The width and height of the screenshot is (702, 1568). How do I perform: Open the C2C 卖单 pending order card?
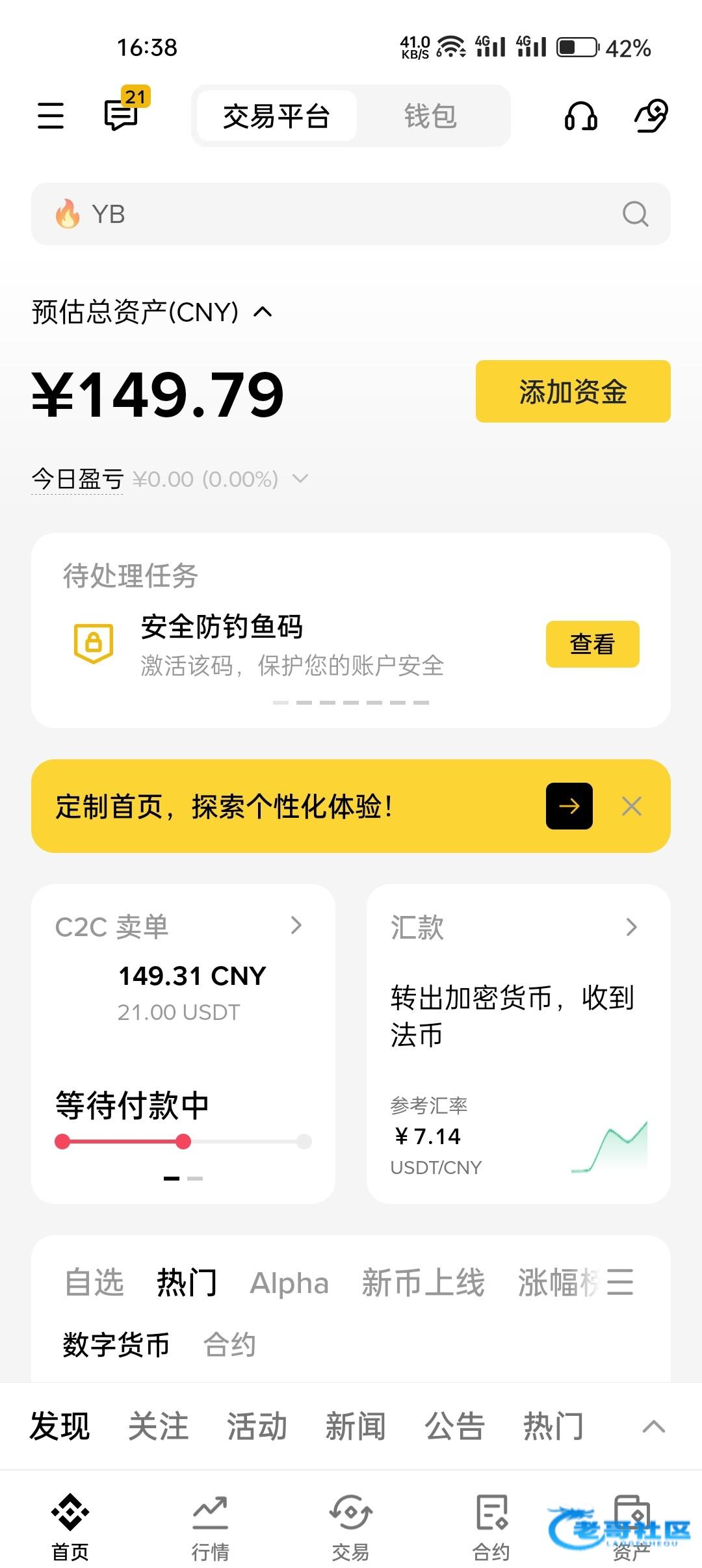183,1043
